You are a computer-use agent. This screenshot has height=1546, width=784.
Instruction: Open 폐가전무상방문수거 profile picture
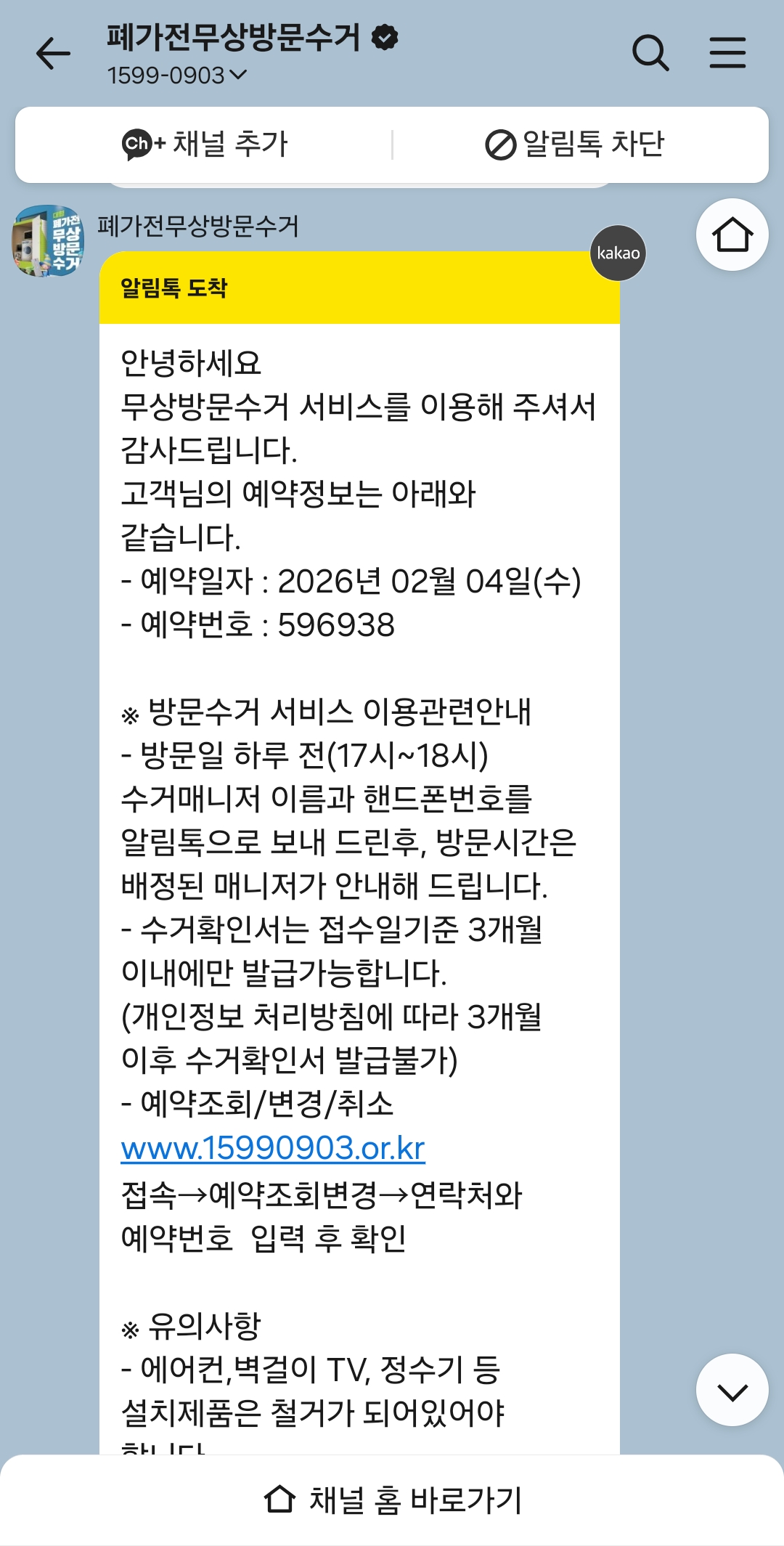coord(48,240)
